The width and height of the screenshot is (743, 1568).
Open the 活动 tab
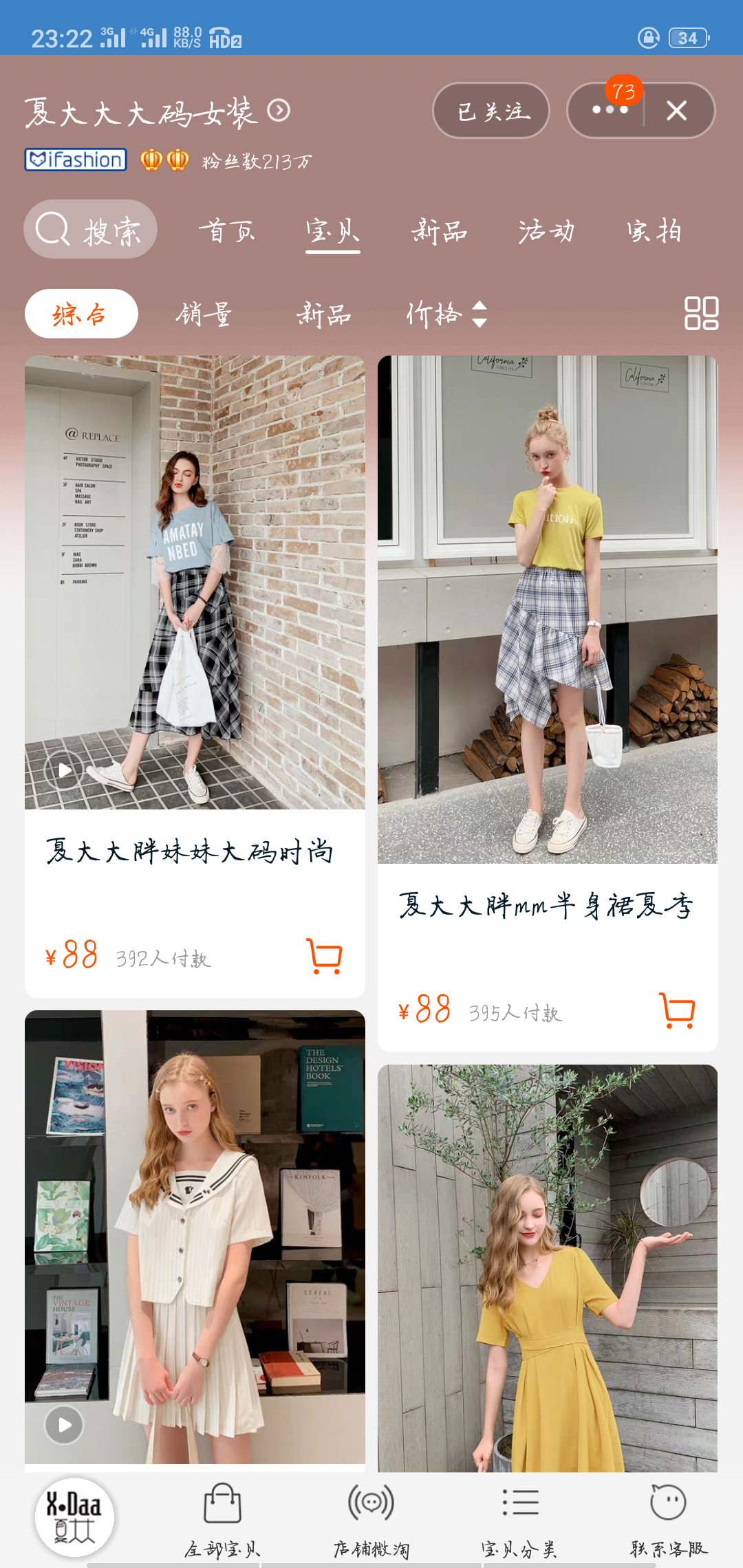546,231
